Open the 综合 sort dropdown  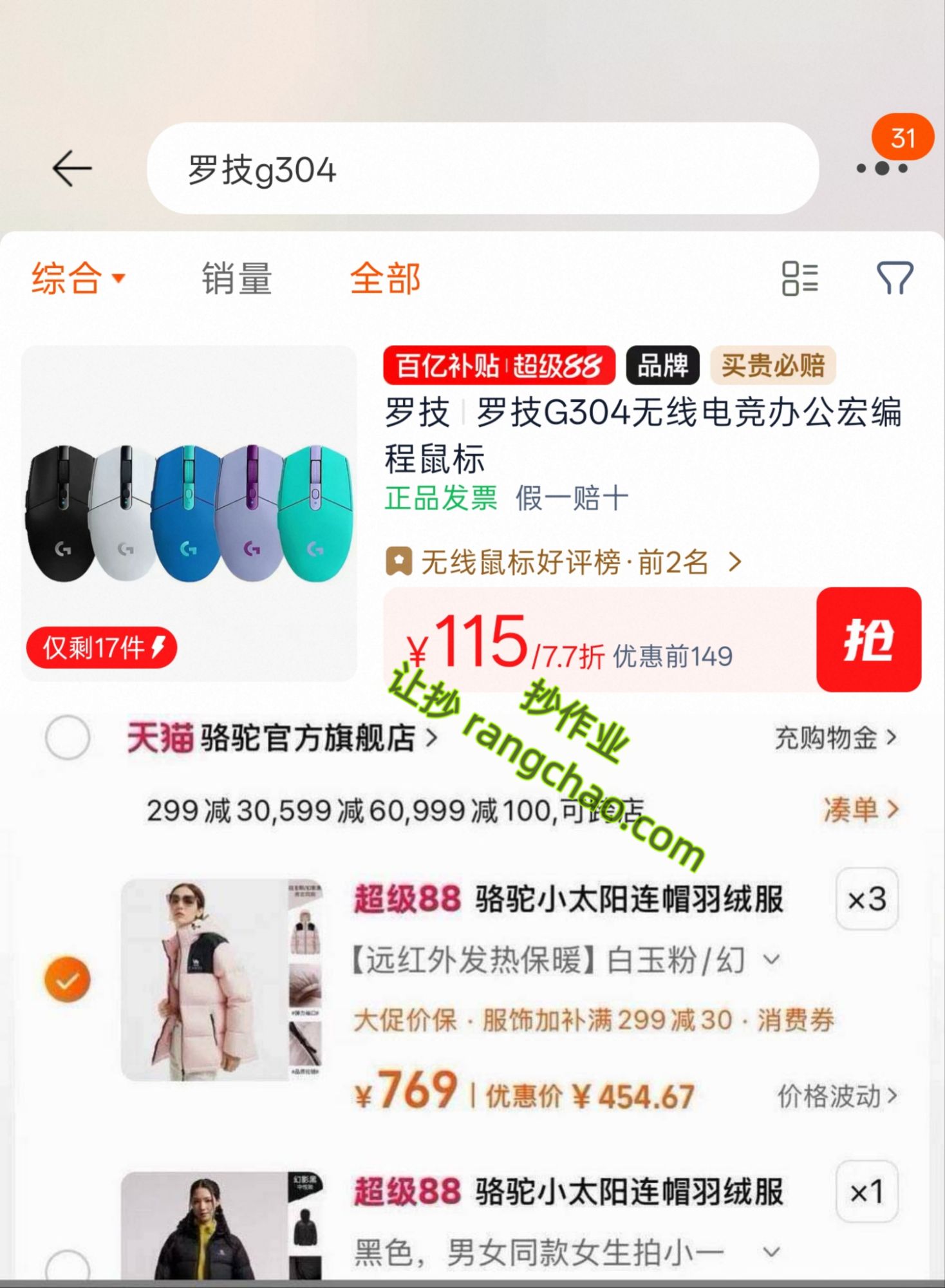[x=78, y=278]
